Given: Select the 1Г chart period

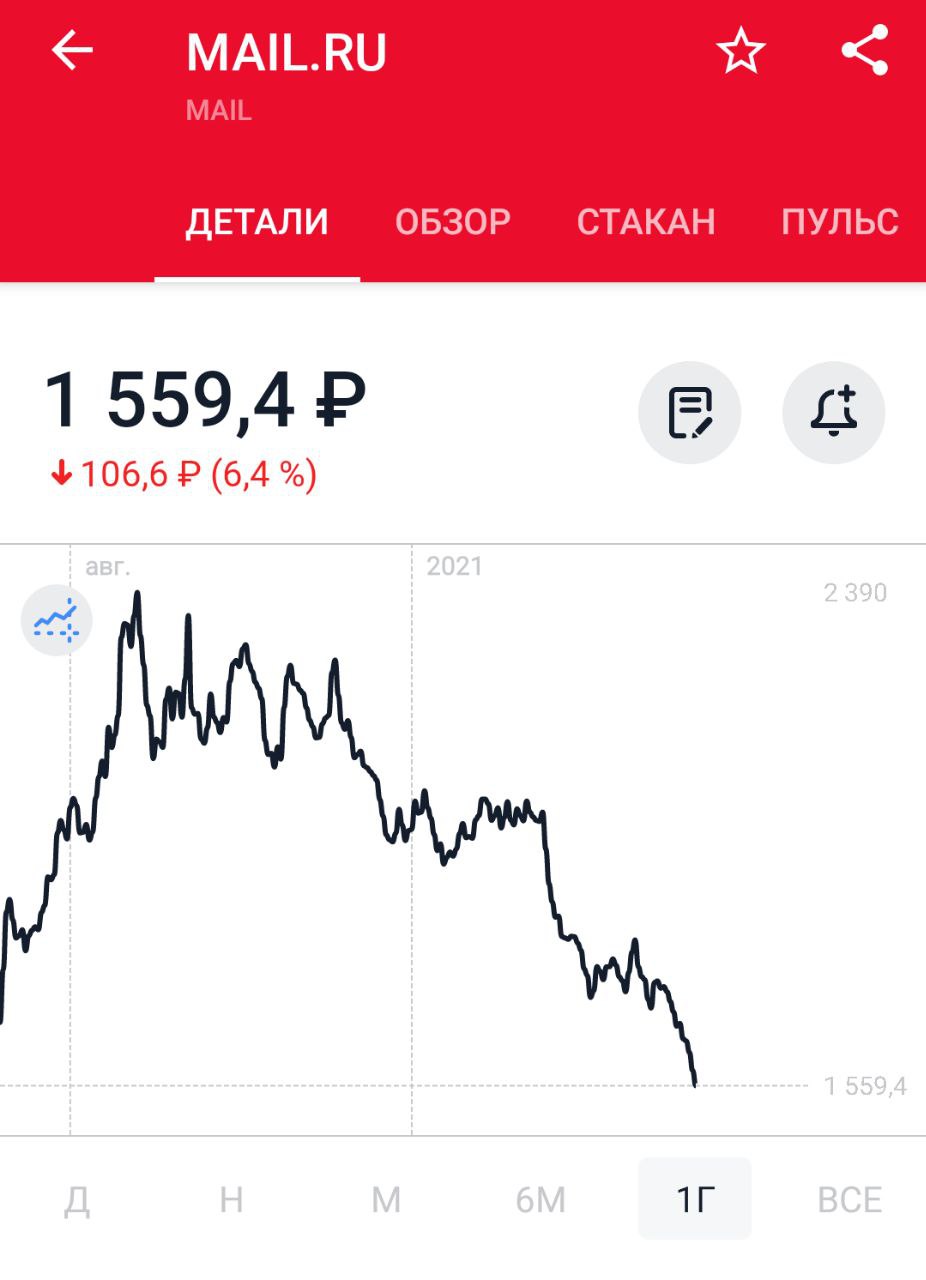Looking at the screenshot, I should (695, 1200).
